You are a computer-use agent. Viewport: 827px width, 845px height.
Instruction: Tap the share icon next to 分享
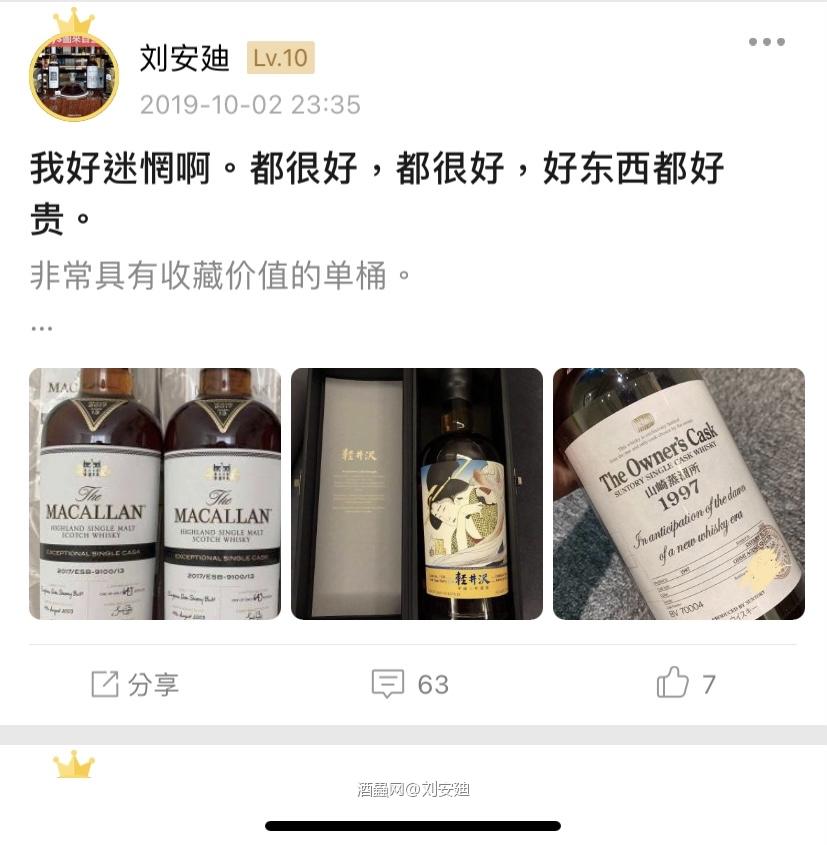pos(100,684)
